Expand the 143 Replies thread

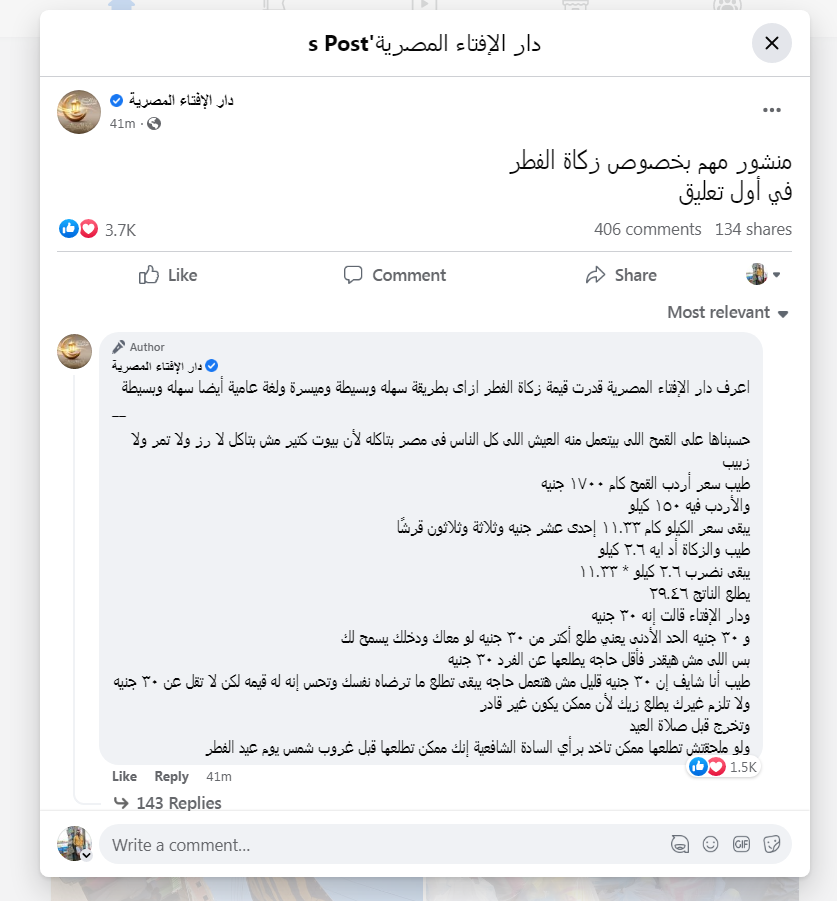point(178,803)
